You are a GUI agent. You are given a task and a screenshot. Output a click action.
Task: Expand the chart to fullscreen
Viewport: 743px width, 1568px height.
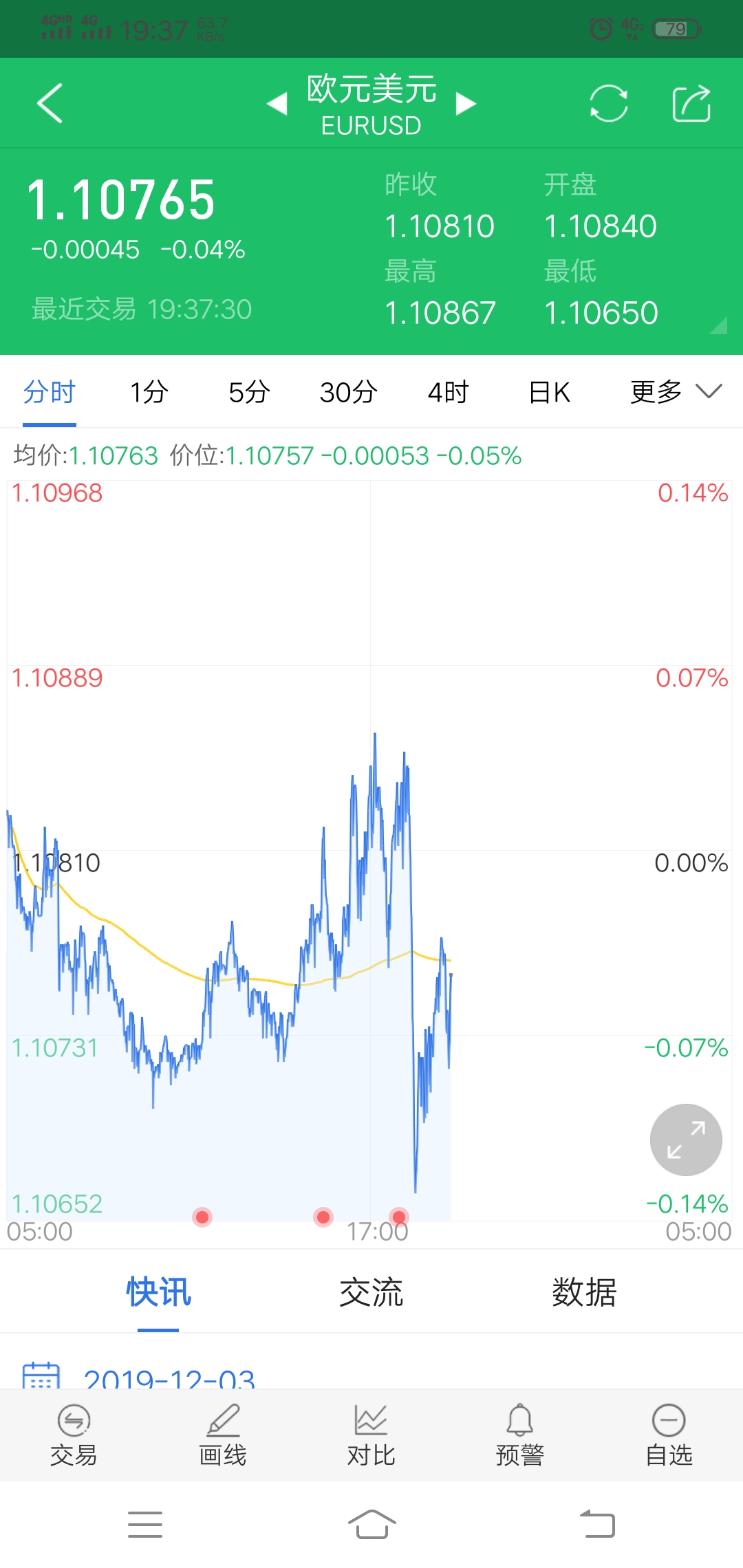[686, 1140]
